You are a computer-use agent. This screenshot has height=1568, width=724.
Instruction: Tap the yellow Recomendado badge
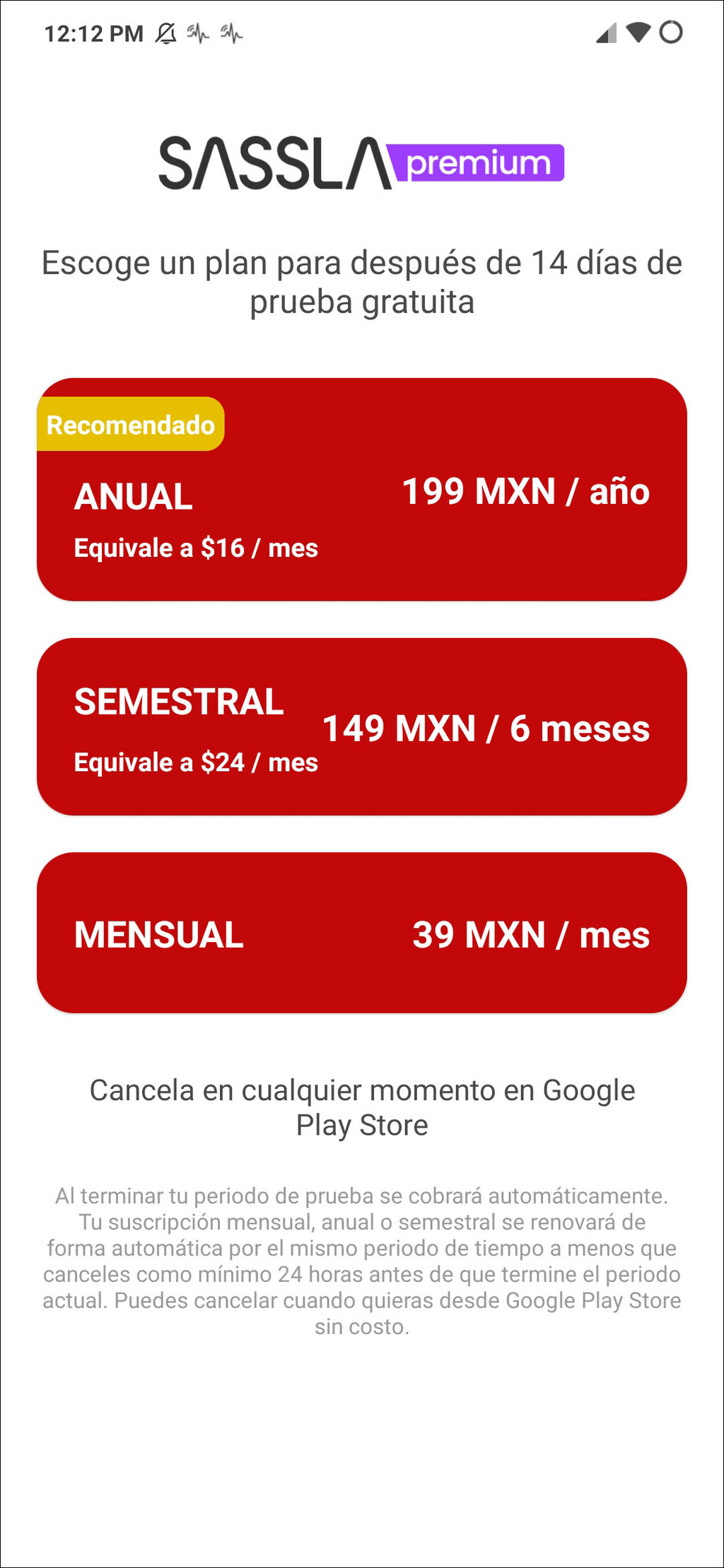pos(130,425)
